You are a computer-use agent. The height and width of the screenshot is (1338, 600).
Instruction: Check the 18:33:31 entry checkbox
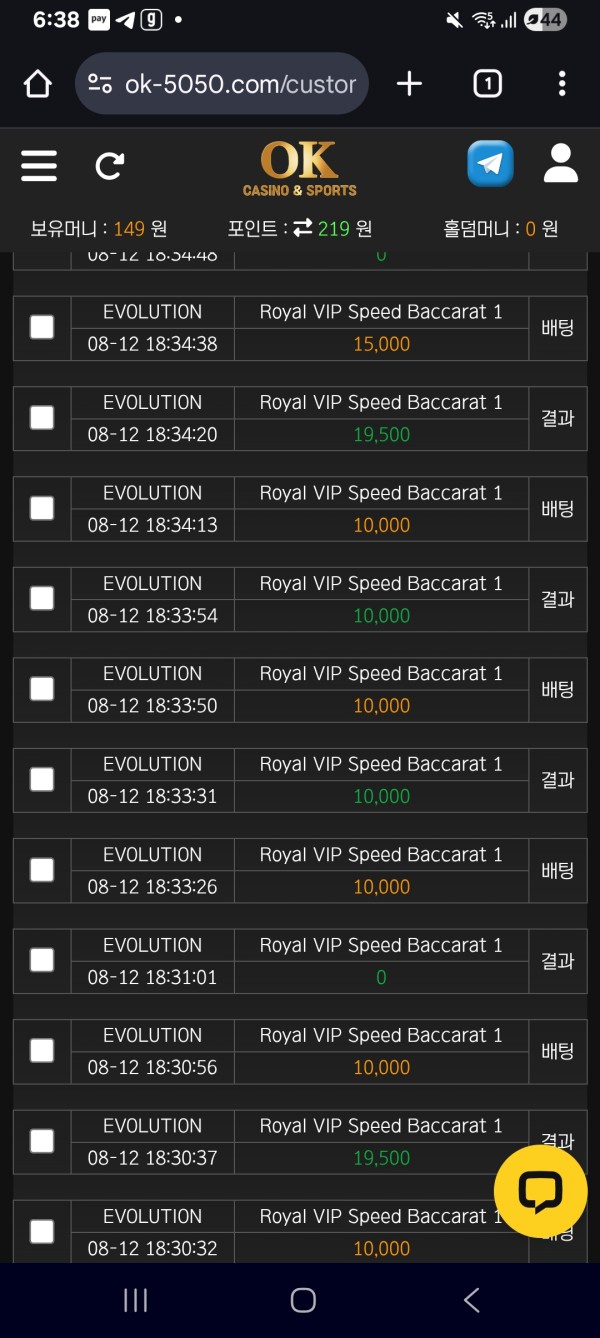click(x=42, y=779)
